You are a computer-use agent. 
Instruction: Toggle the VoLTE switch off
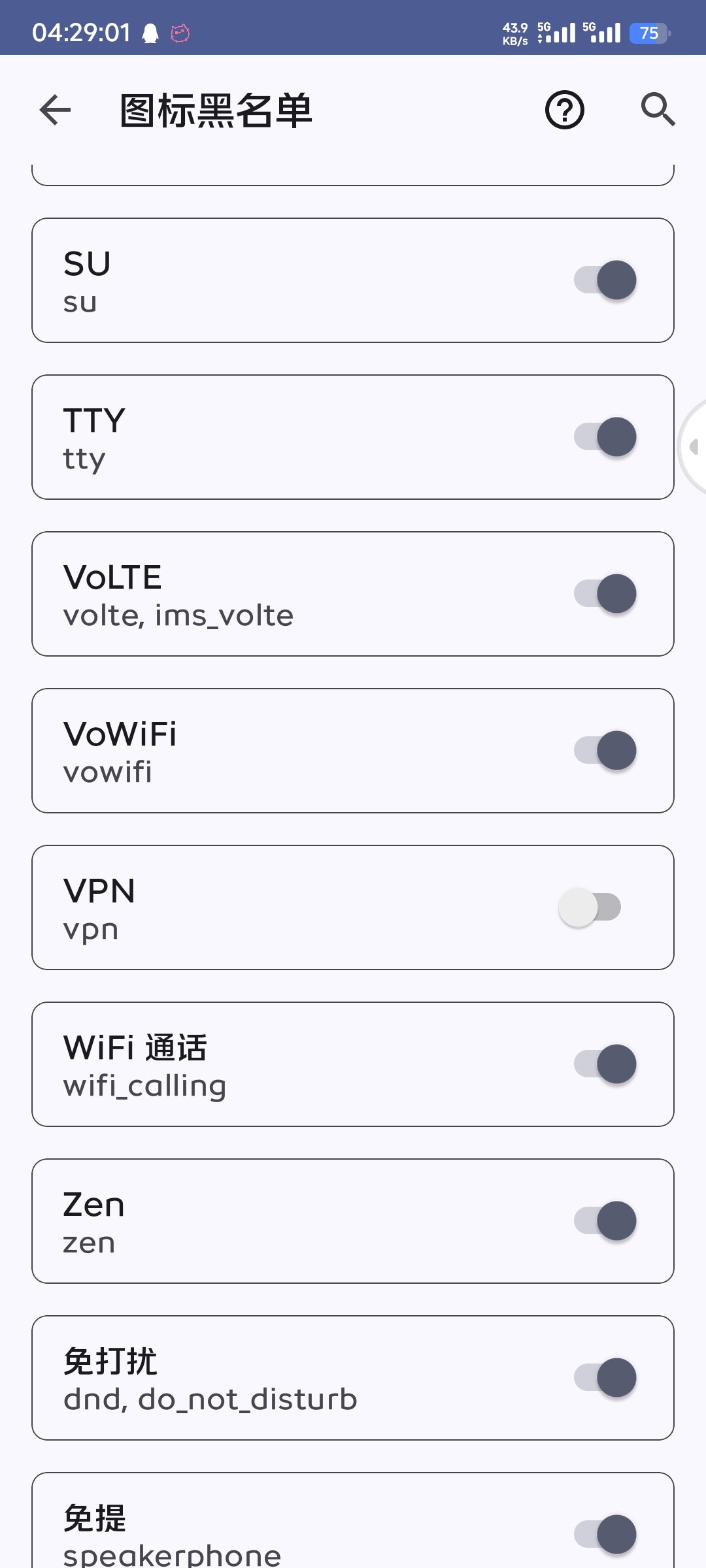pyautogui.click(x=605, y=594)
